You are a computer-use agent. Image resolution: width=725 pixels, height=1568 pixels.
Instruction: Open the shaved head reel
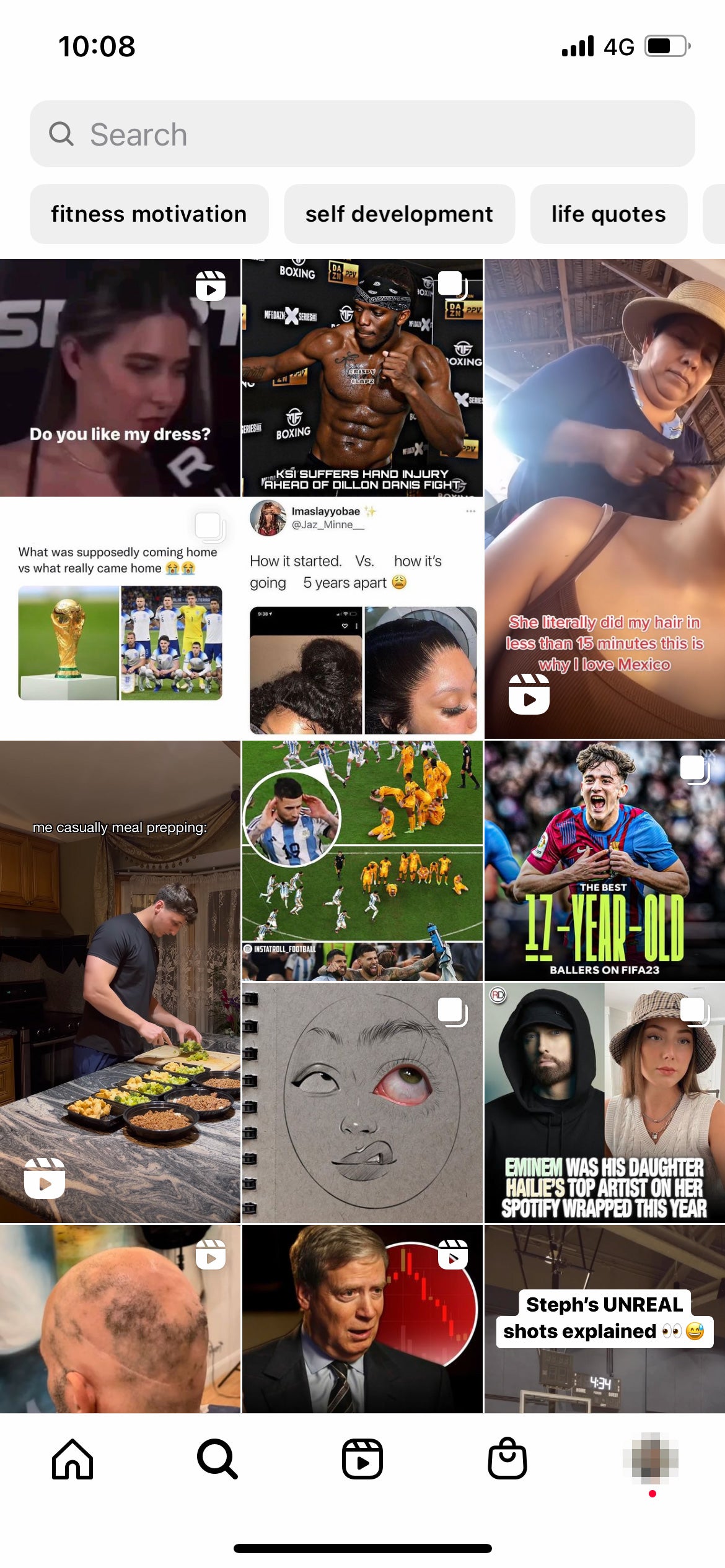click(x=120, y=1319)
